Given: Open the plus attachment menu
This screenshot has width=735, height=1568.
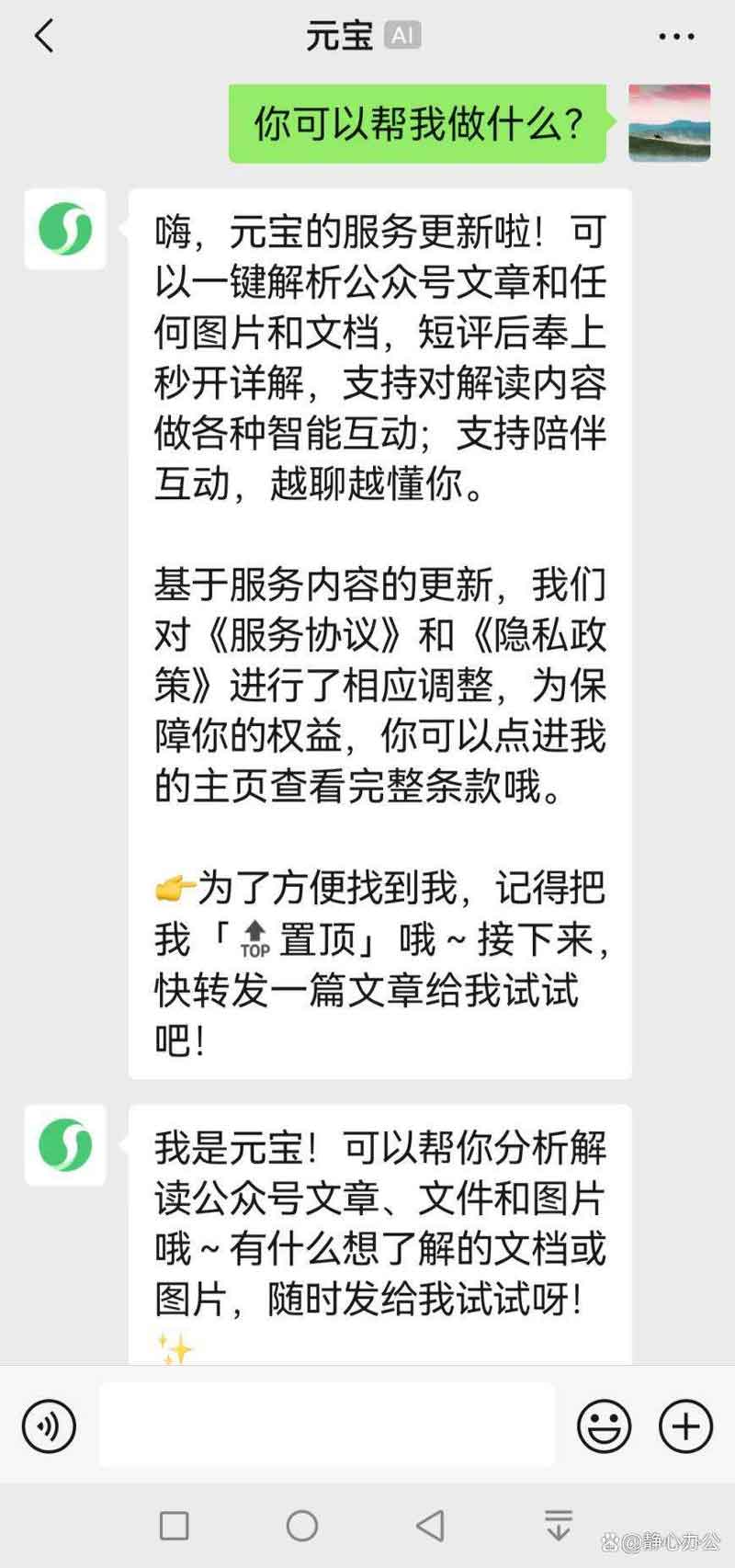Looking at the screenshot, I should [x=685, y=1426].
